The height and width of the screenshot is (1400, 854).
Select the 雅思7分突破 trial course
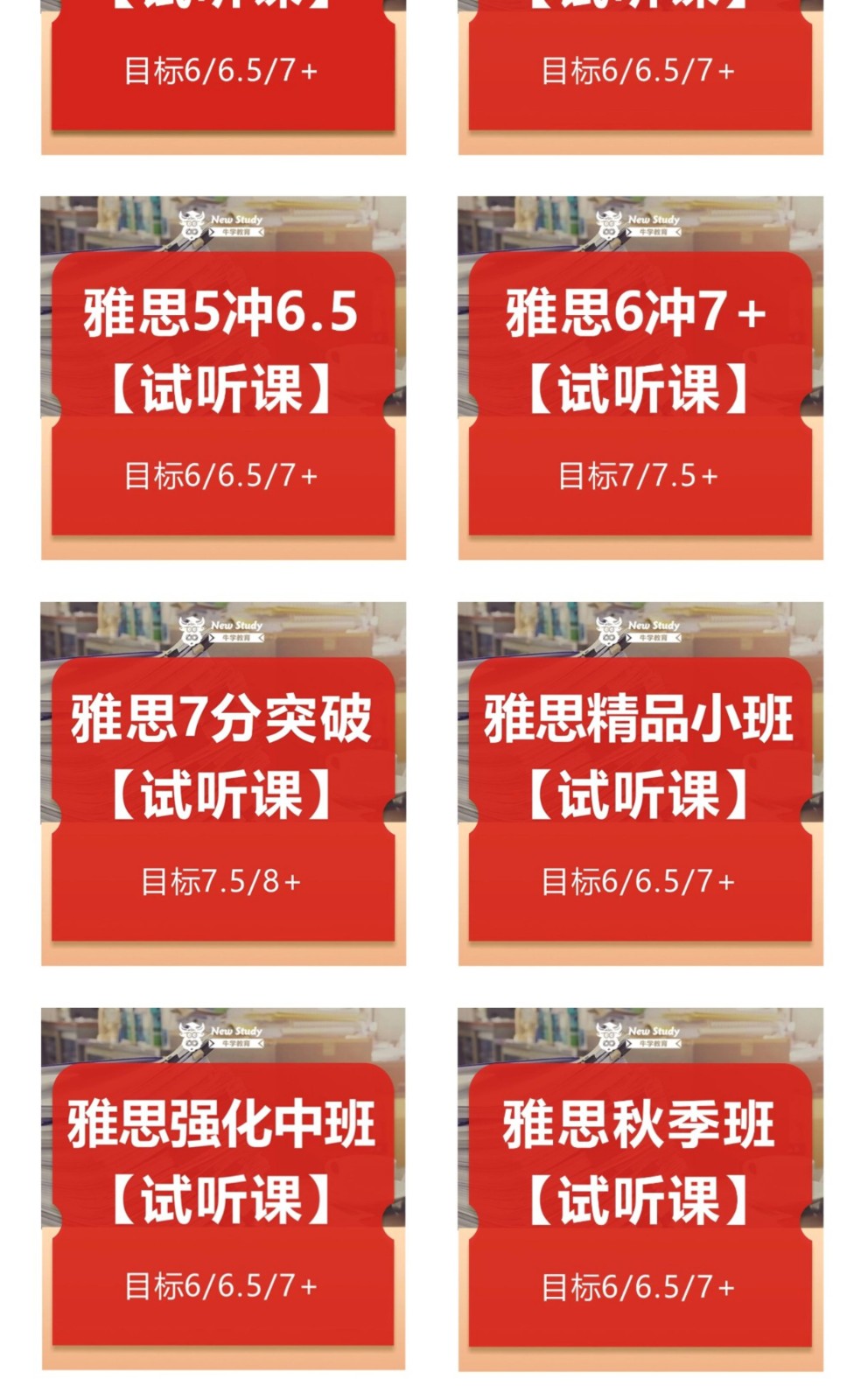(223, 783)
